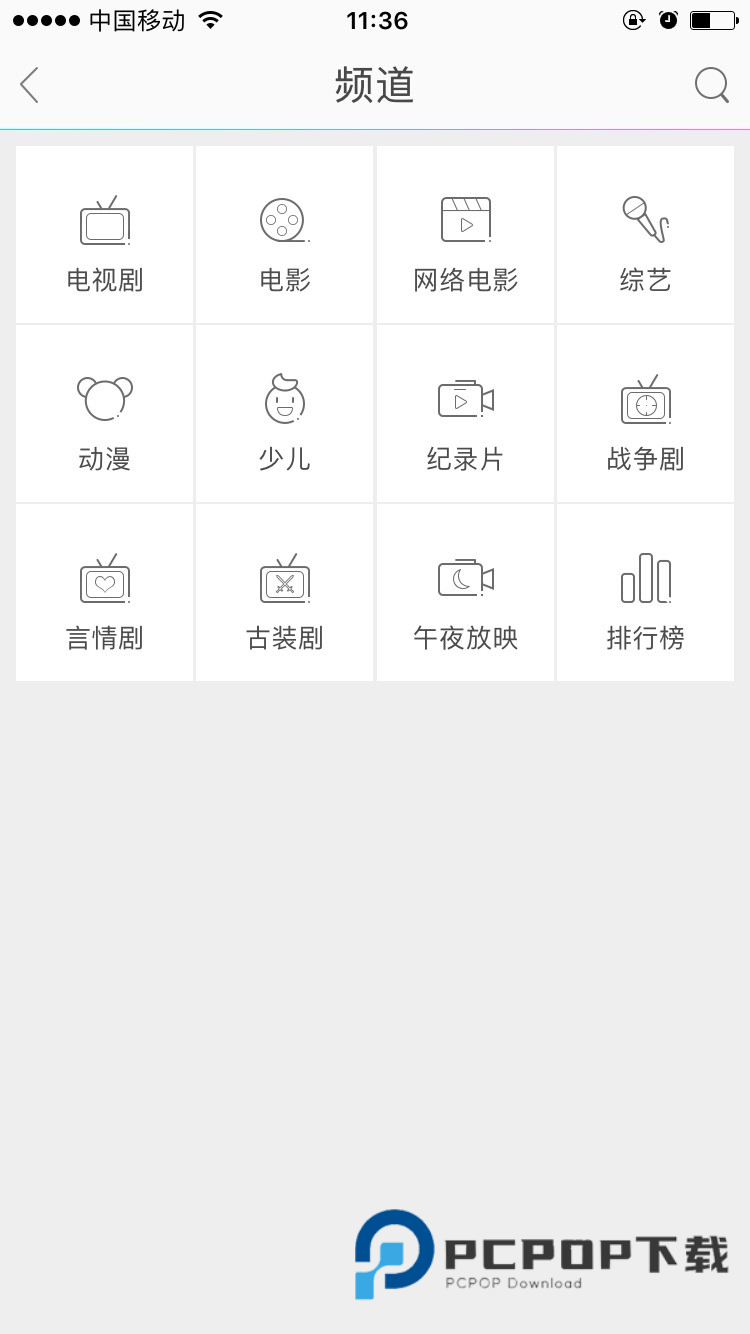
Task: Go back using the left chevron arrow
Action: pyautogui.click(x=28, y=85)
